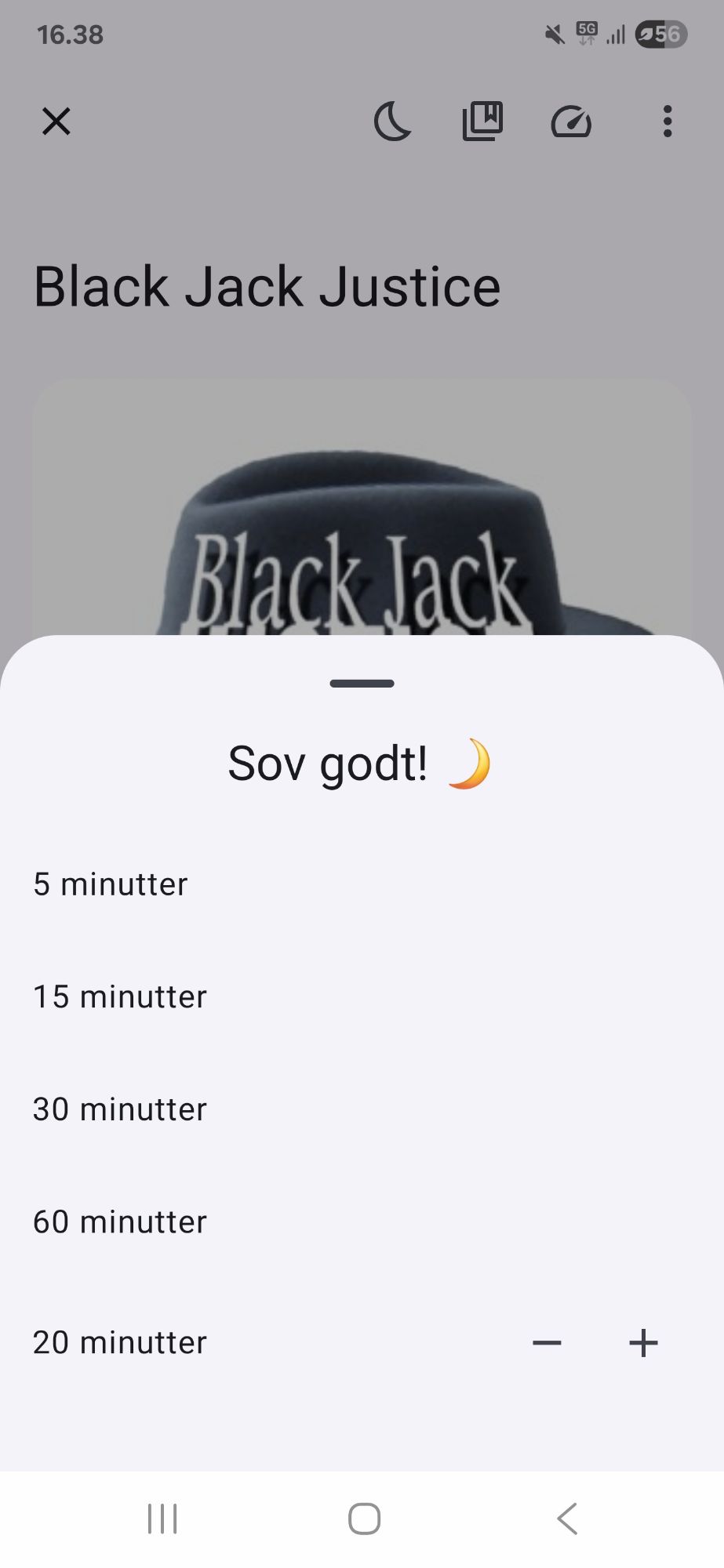Decrease custom timer with minus button

point(547,1342)
